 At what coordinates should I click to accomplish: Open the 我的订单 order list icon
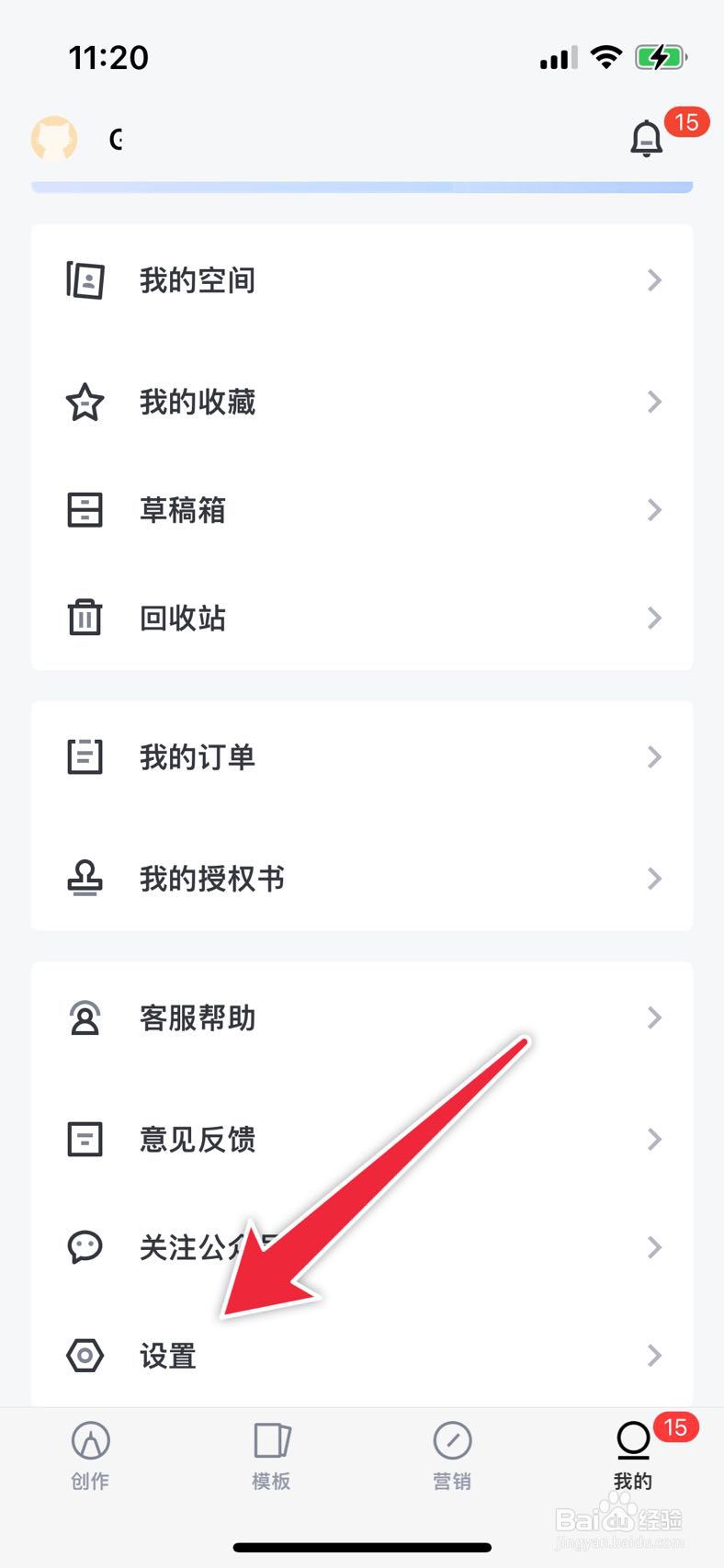85,756
